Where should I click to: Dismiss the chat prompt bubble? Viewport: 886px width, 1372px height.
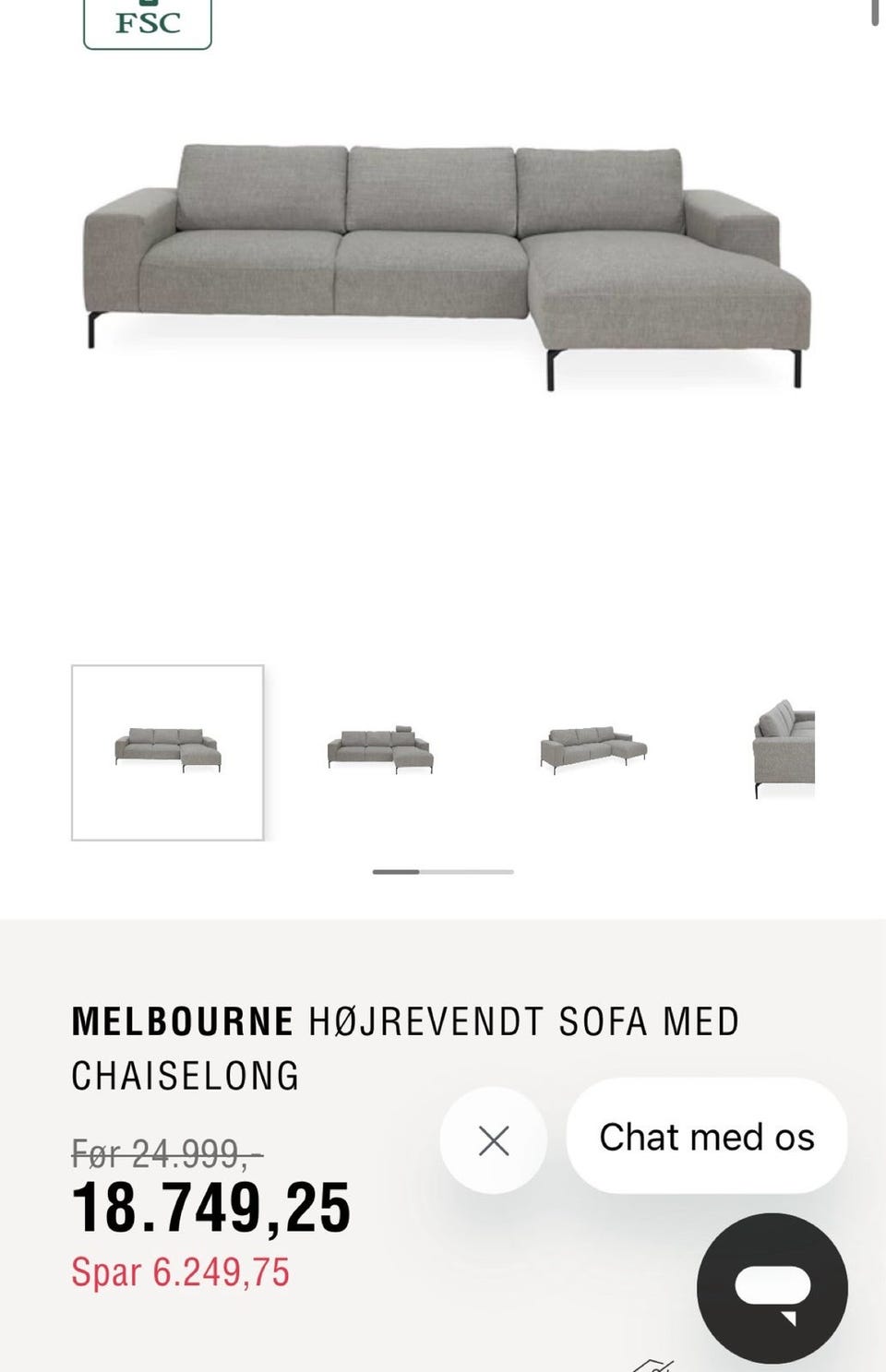tap(494, 1141)
